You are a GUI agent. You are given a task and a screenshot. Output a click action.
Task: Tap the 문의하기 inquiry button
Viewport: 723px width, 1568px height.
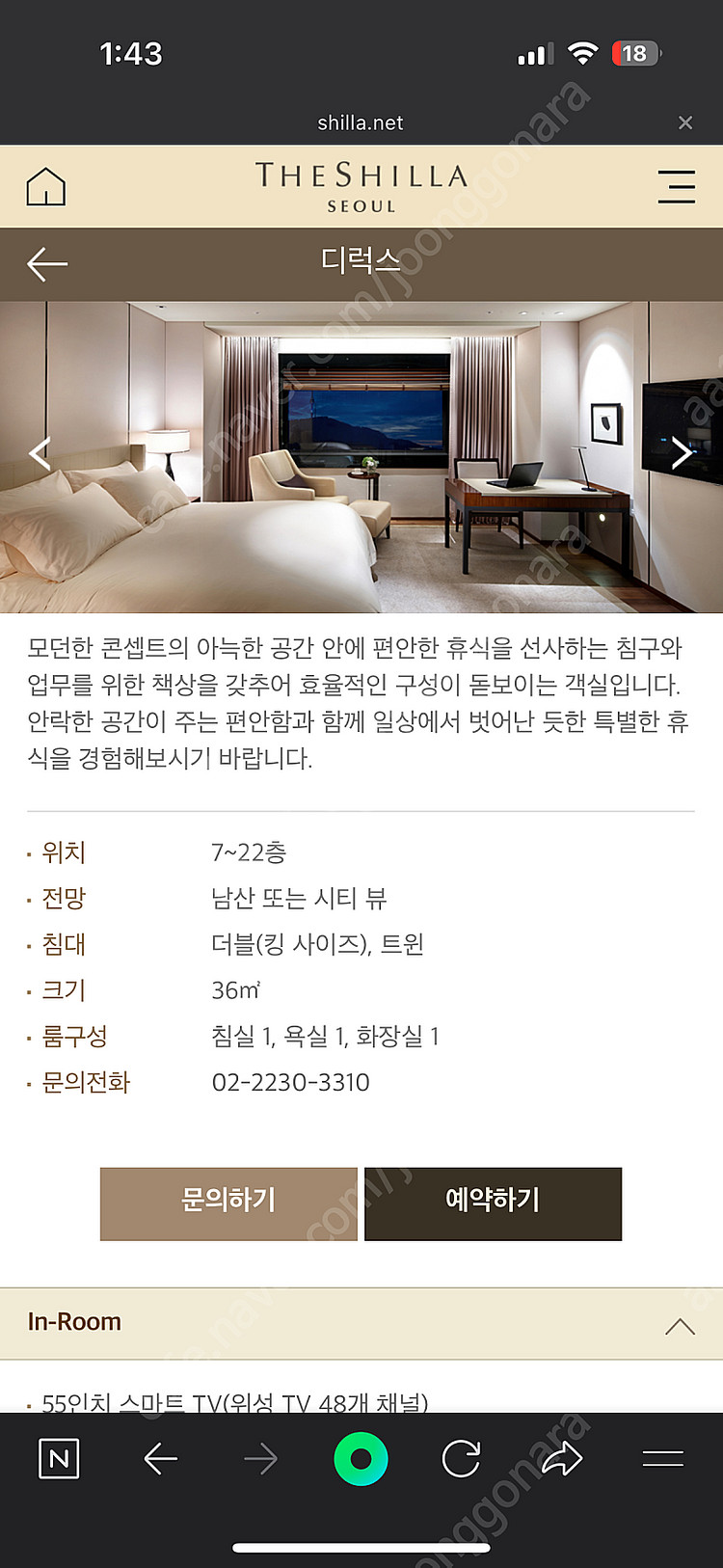[x=228, y=1203]
